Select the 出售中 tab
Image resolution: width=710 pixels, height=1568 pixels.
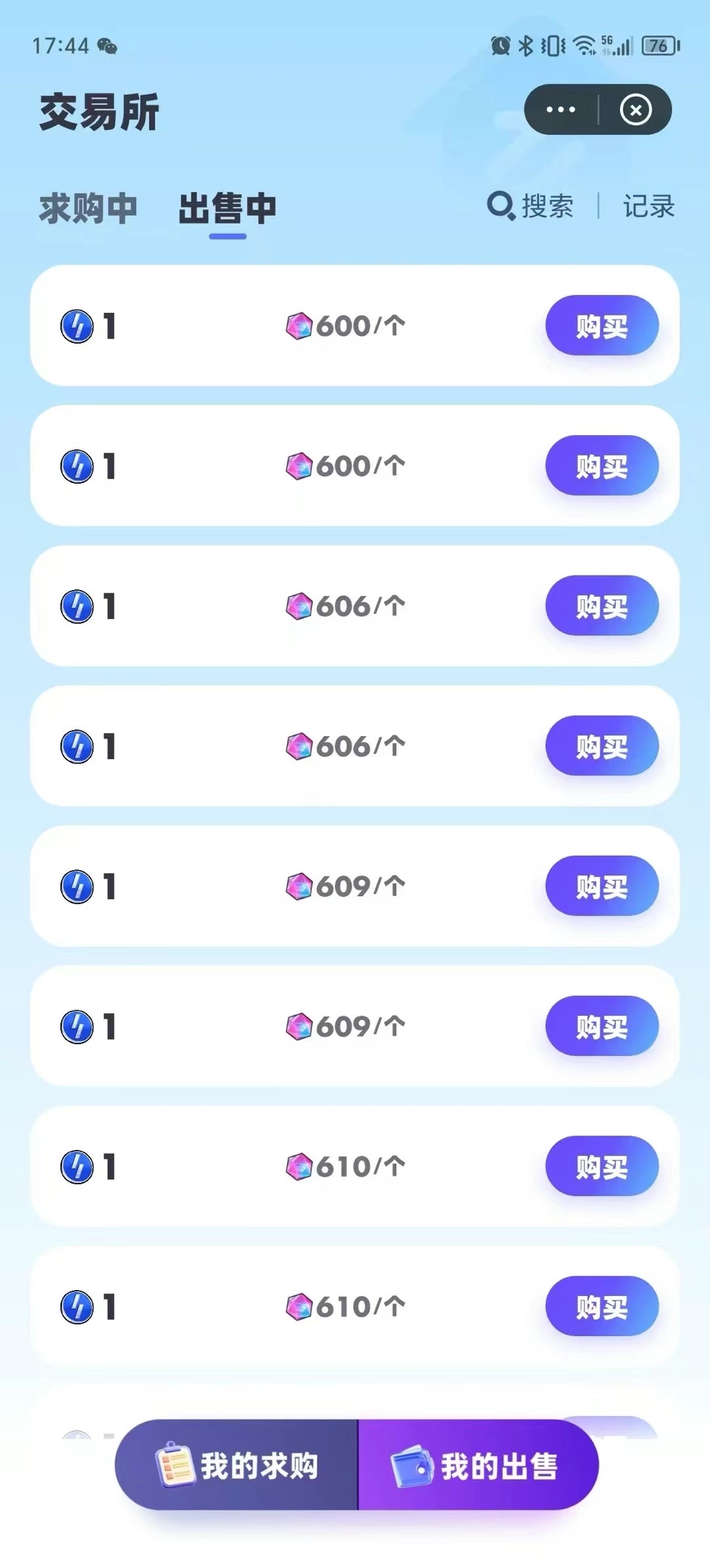pos(227,208)
